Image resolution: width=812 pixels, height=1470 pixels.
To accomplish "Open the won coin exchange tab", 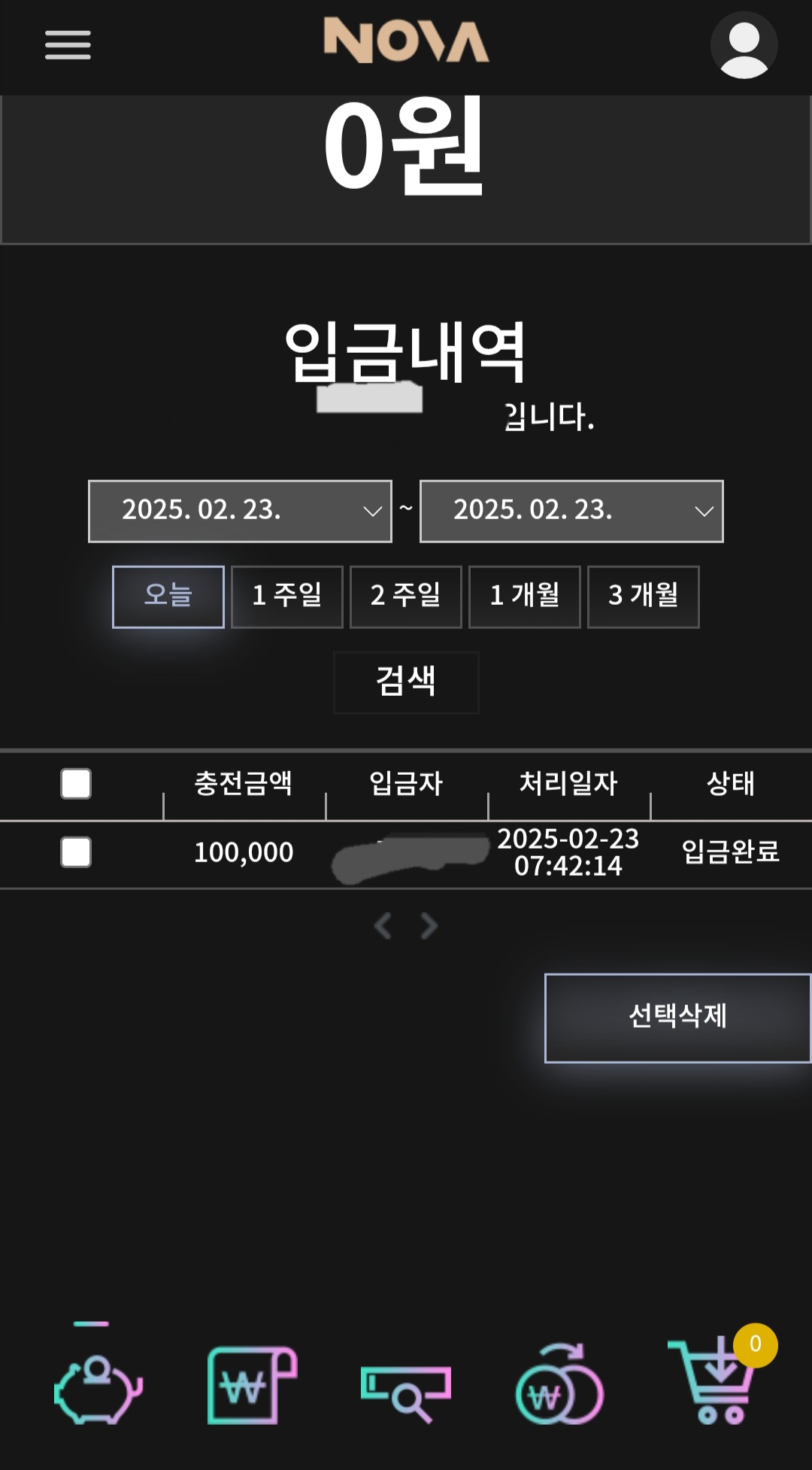I will (559, 1386).
